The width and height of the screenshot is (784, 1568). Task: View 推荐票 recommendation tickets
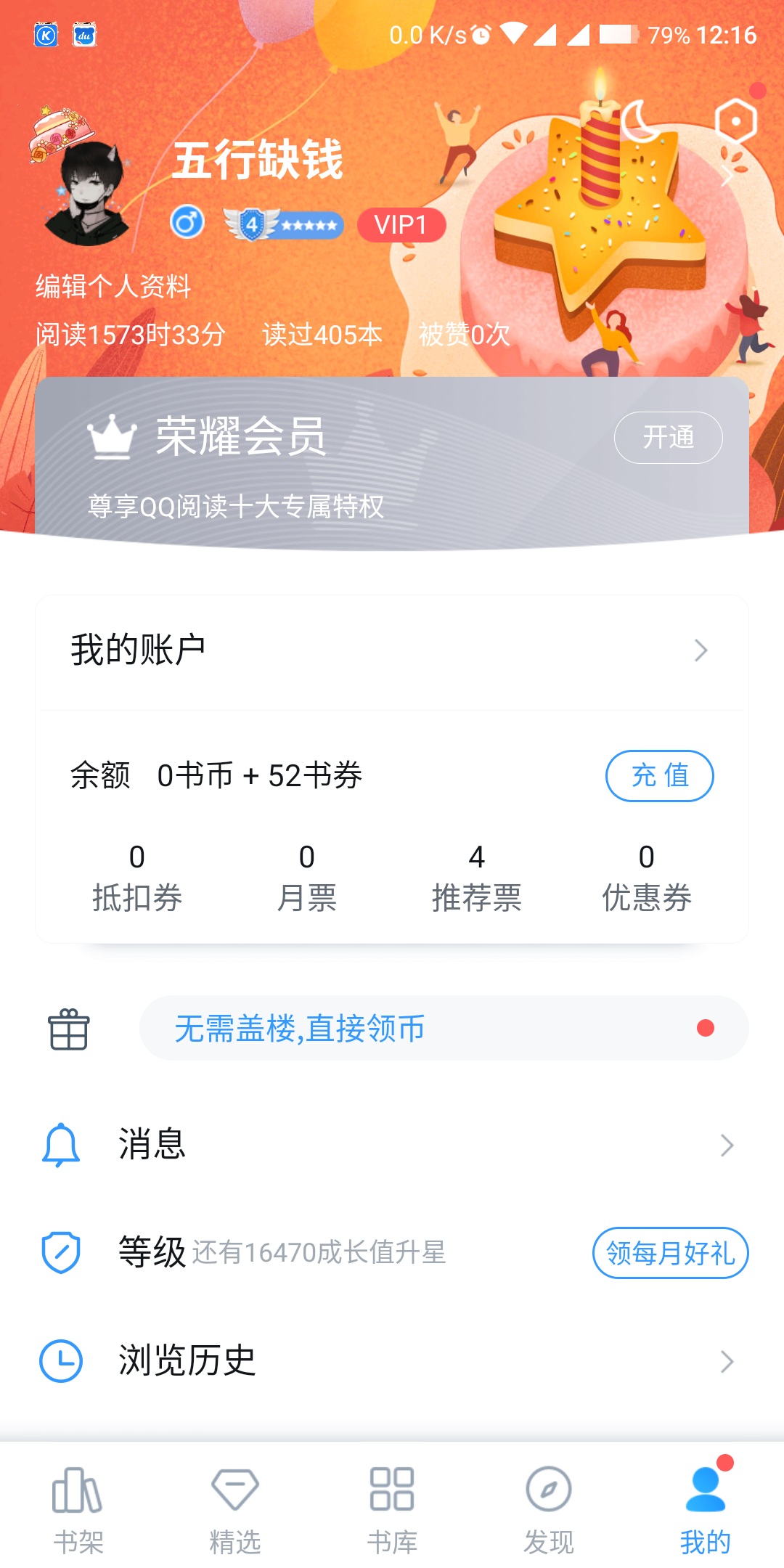click(476, 877)
